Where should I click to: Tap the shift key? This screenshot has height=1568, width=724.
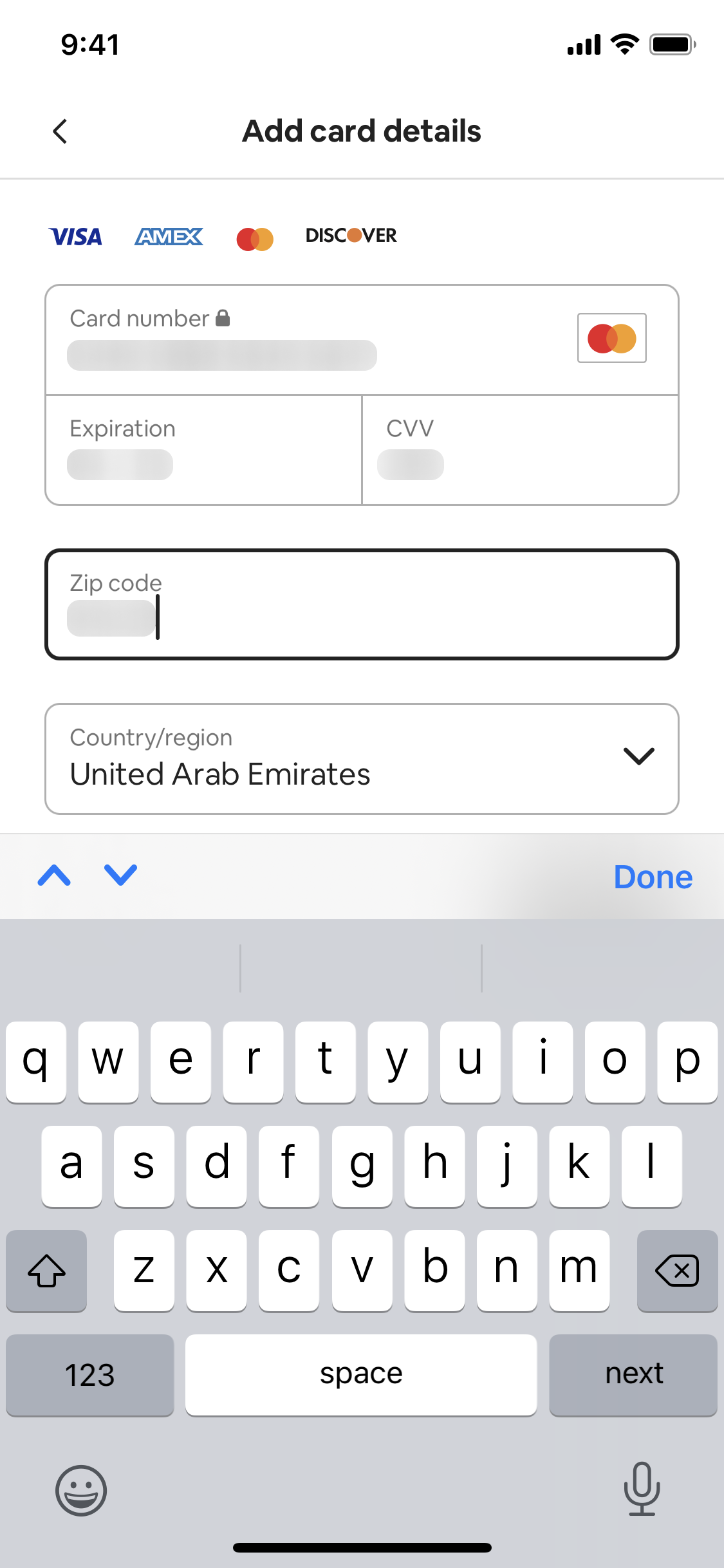click(x=46, y=1271)
